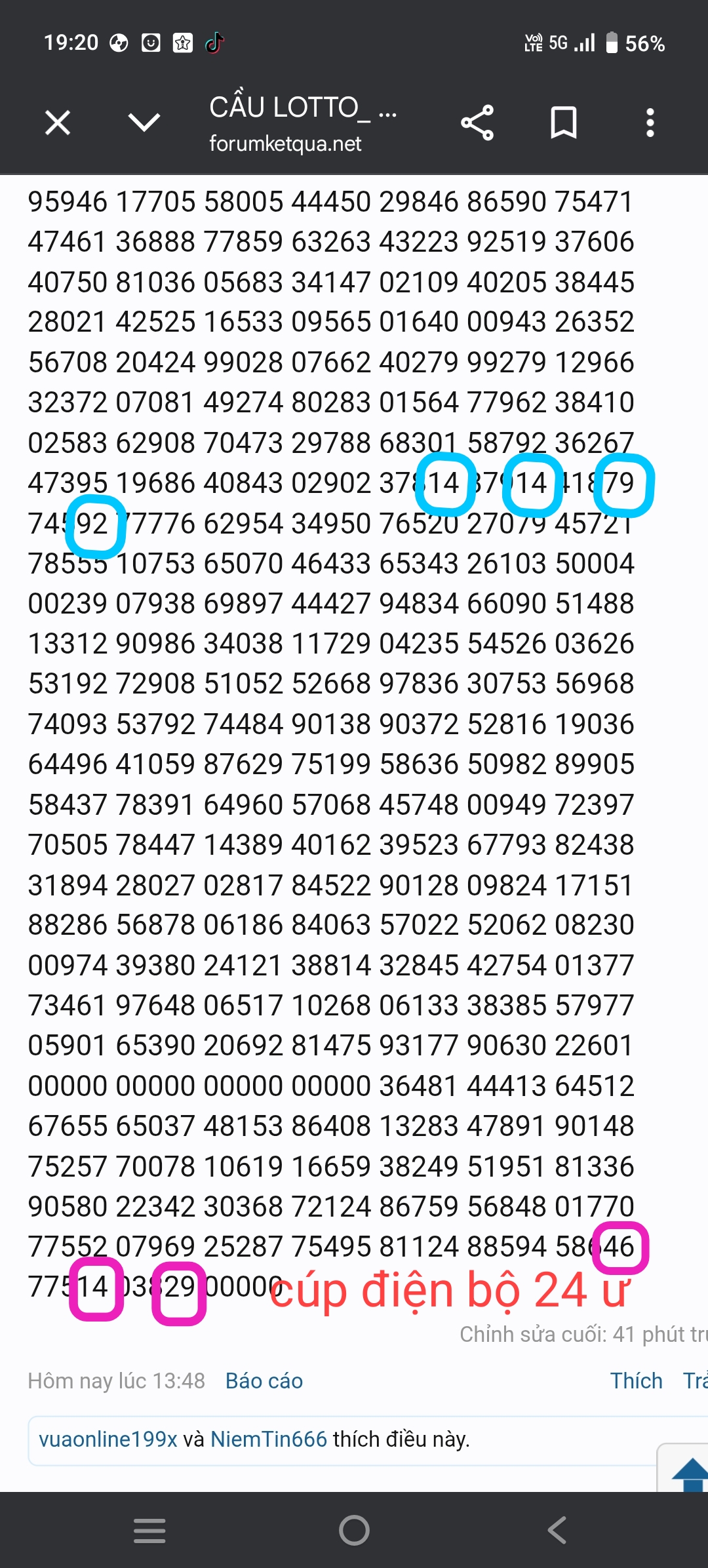Navigate back with the system back button
Image resolution: width=708 pixels, height=1568 pixels.
pos(557,1531)
